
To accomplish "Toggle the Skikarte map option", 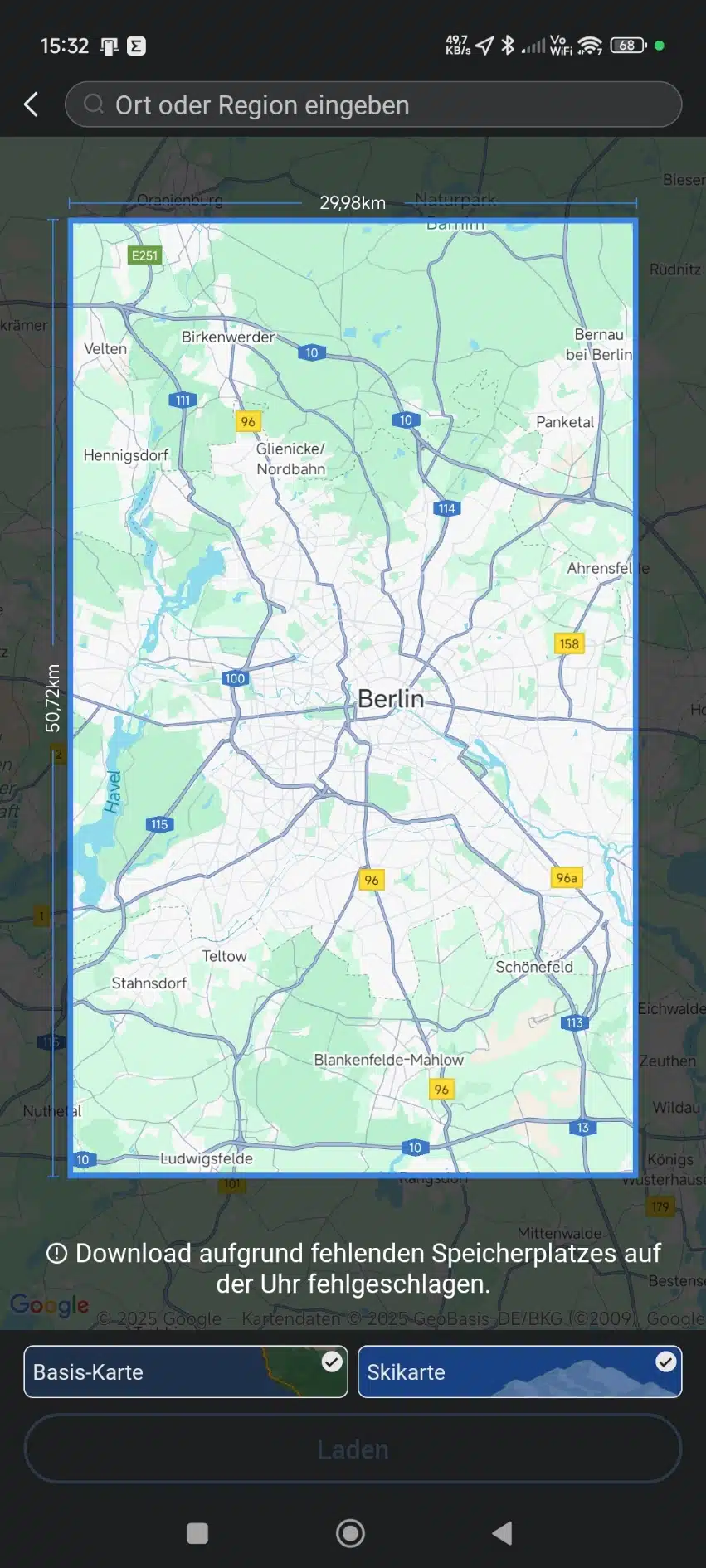I will (x=519, y=1371).
